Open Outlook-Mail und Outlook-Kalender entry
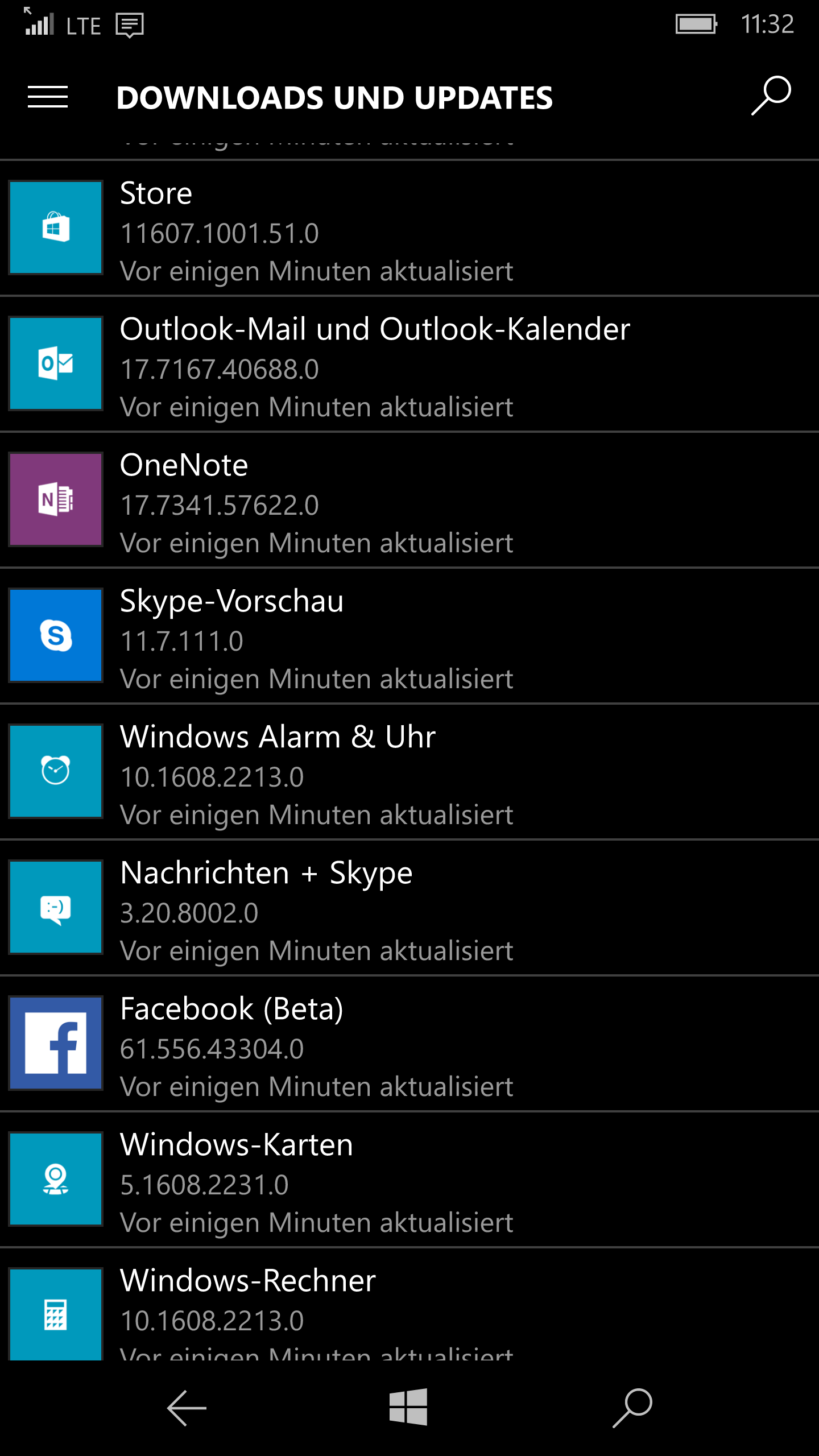The image size is (819, 1456). 409,364
